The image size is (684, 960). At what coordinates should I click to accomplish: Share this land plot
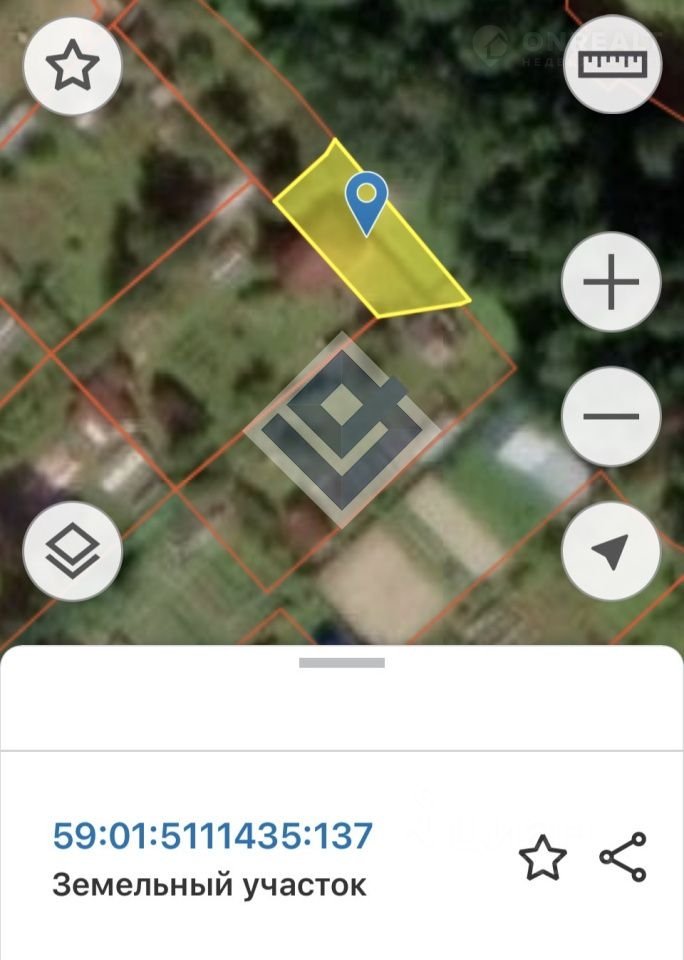pyautogui.click(x=623, y=857)
